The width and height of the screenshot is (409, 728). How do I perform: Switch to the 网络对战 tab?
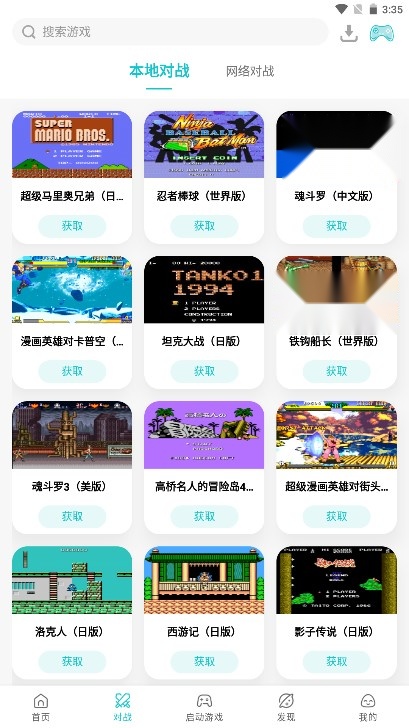click(x=250, y=71)
